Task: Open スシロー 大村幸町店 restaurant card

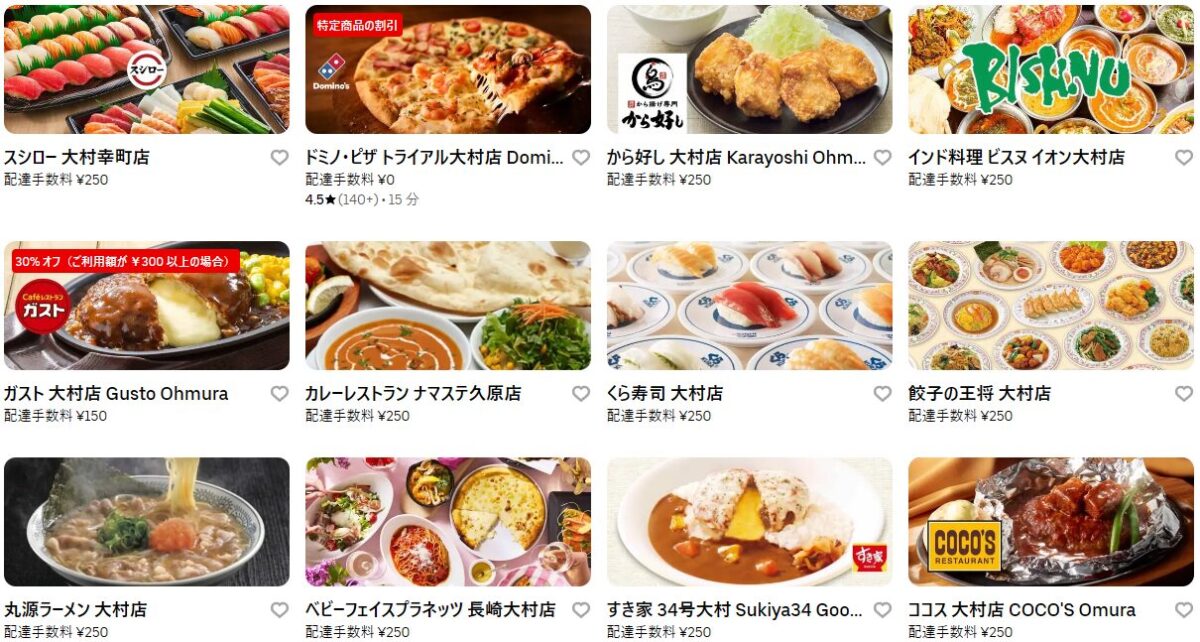Action: tap(146, 70)
